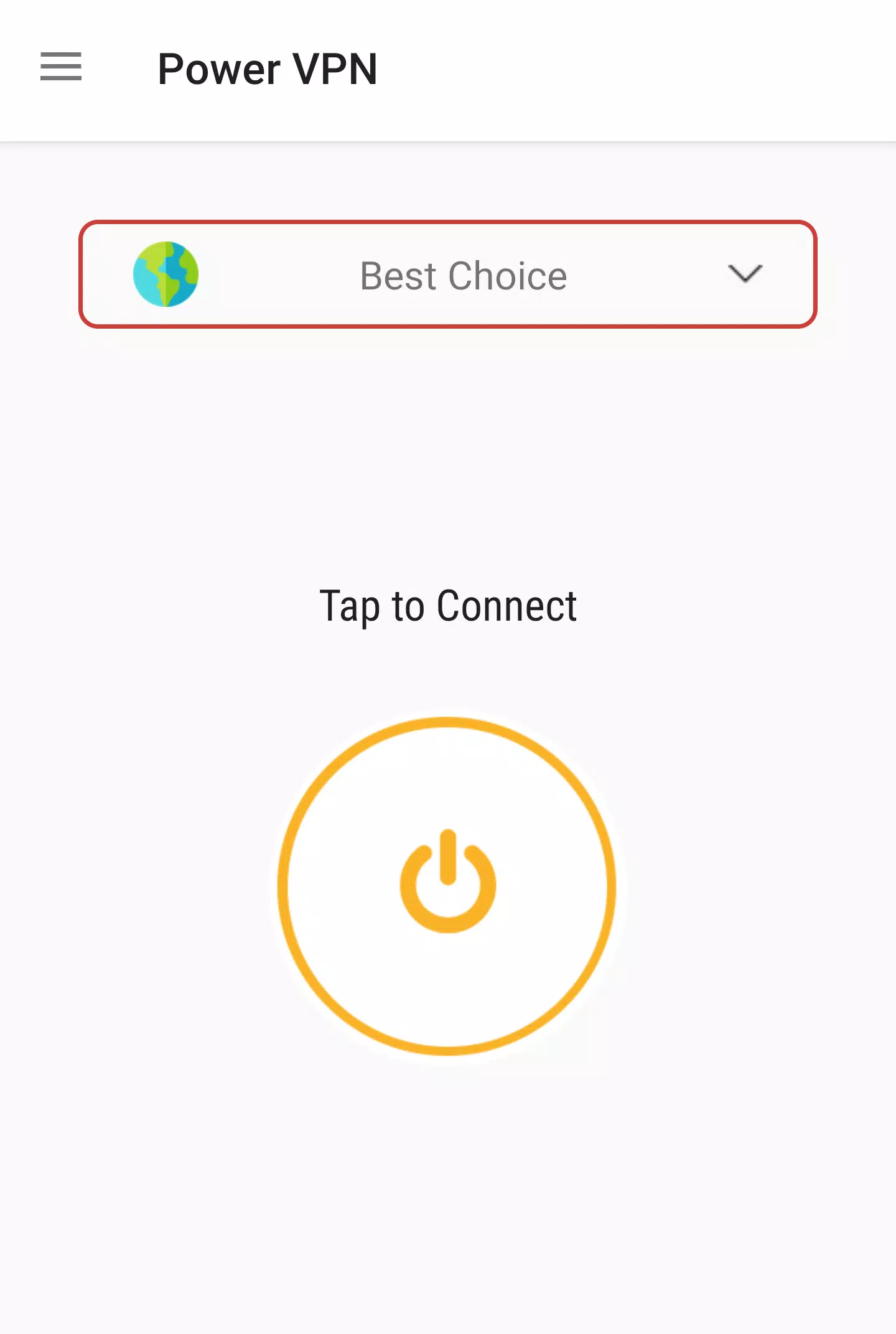Click the red-outlined server selection bar
The width and height of the screenshot is (896, 1334).
pos(447,274)
